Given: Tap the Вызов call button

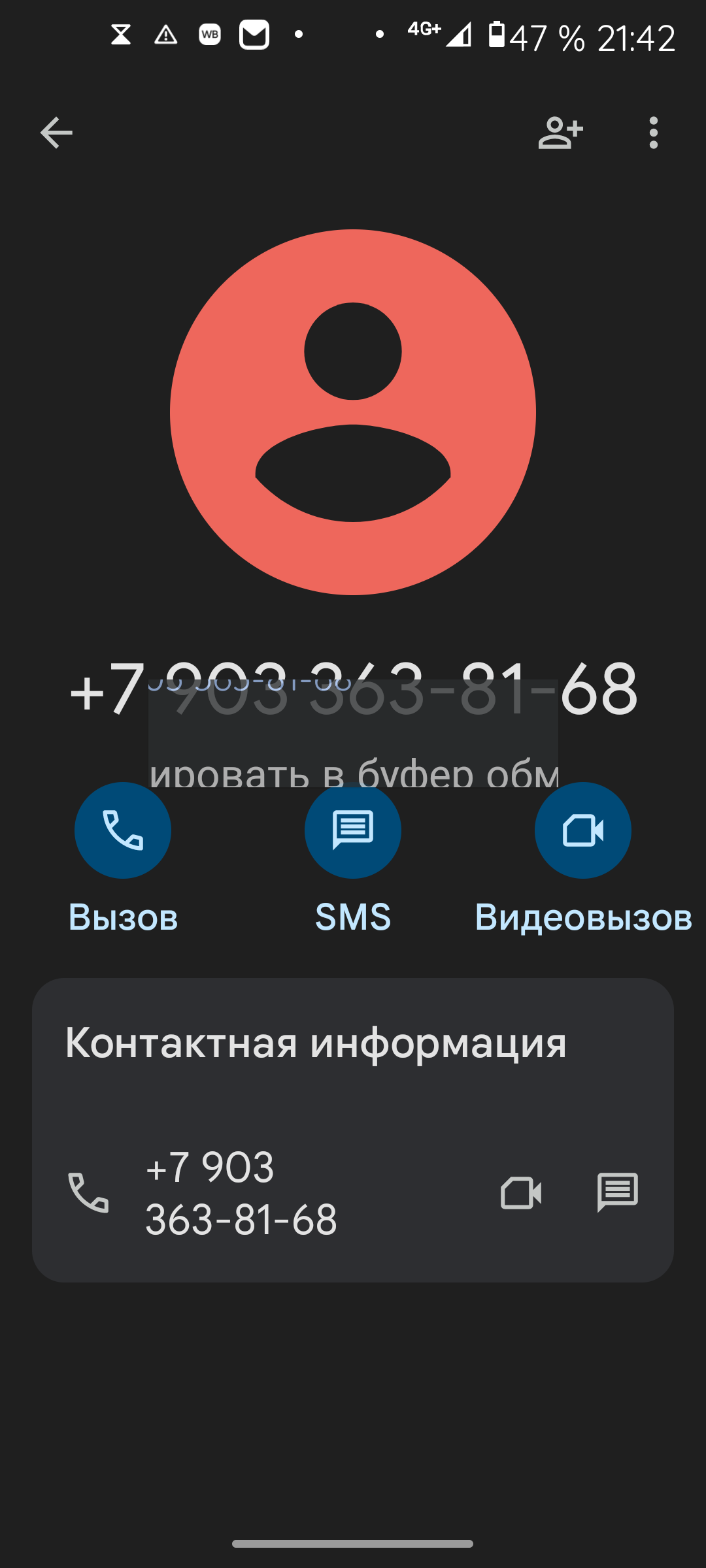Looking at the screenshot, I should 123,830.
